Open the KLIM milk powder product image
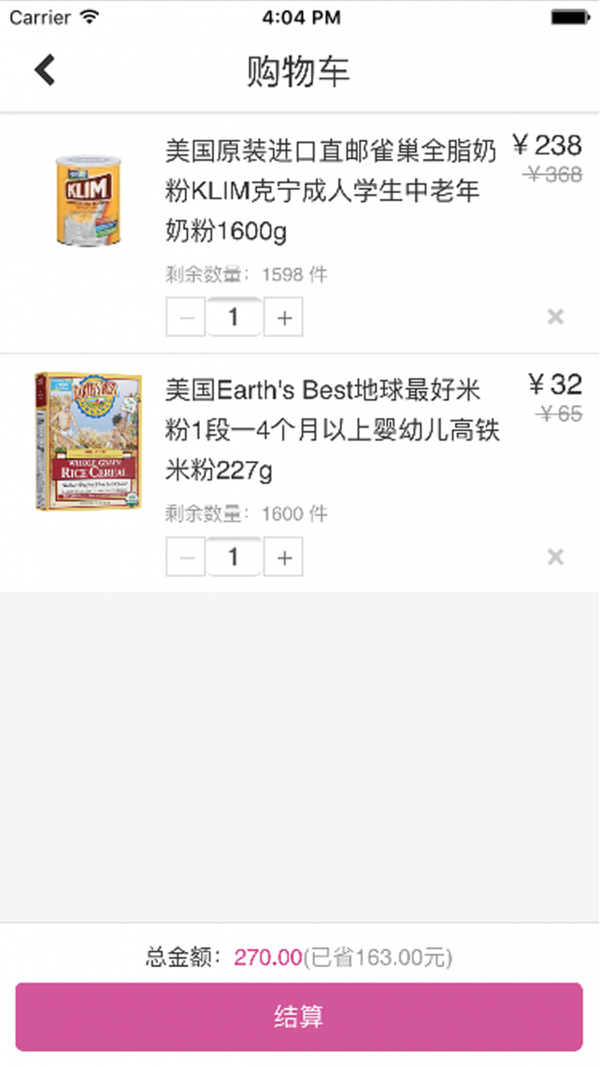 [x=89, y=199]
